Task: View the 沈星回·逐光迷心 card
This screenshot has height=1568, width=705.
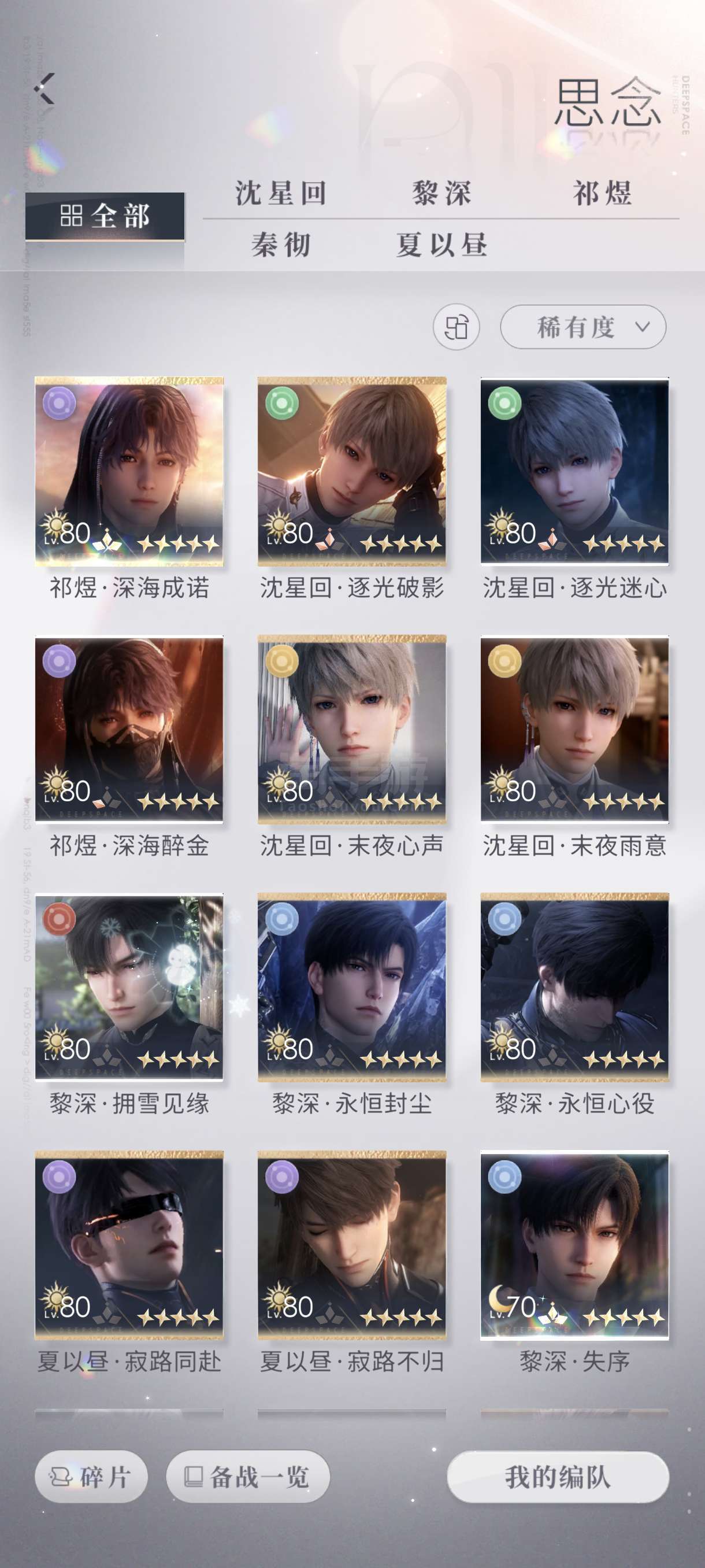Action: coord(574,472)
